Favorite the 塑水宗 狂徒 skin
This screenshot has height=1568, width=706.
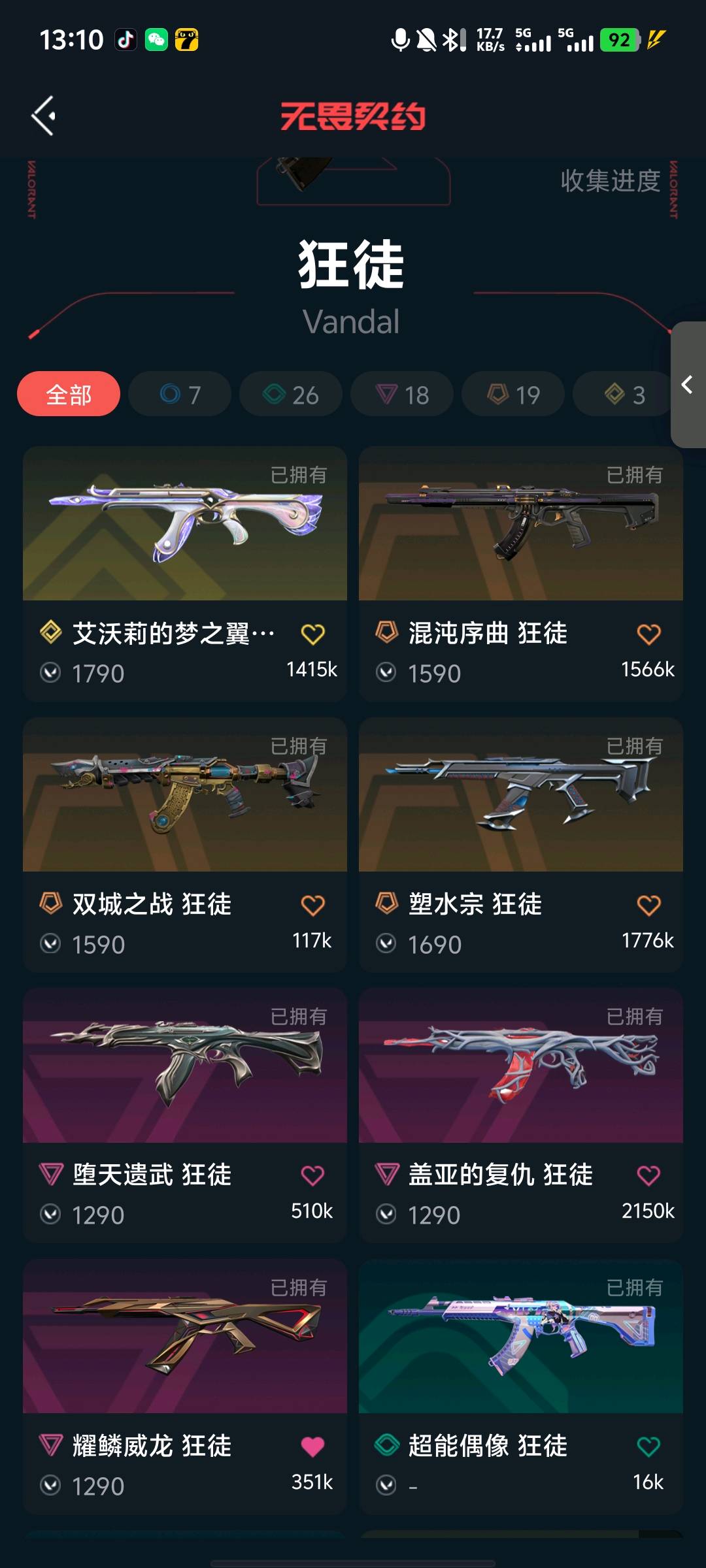(x=648, y=905)
